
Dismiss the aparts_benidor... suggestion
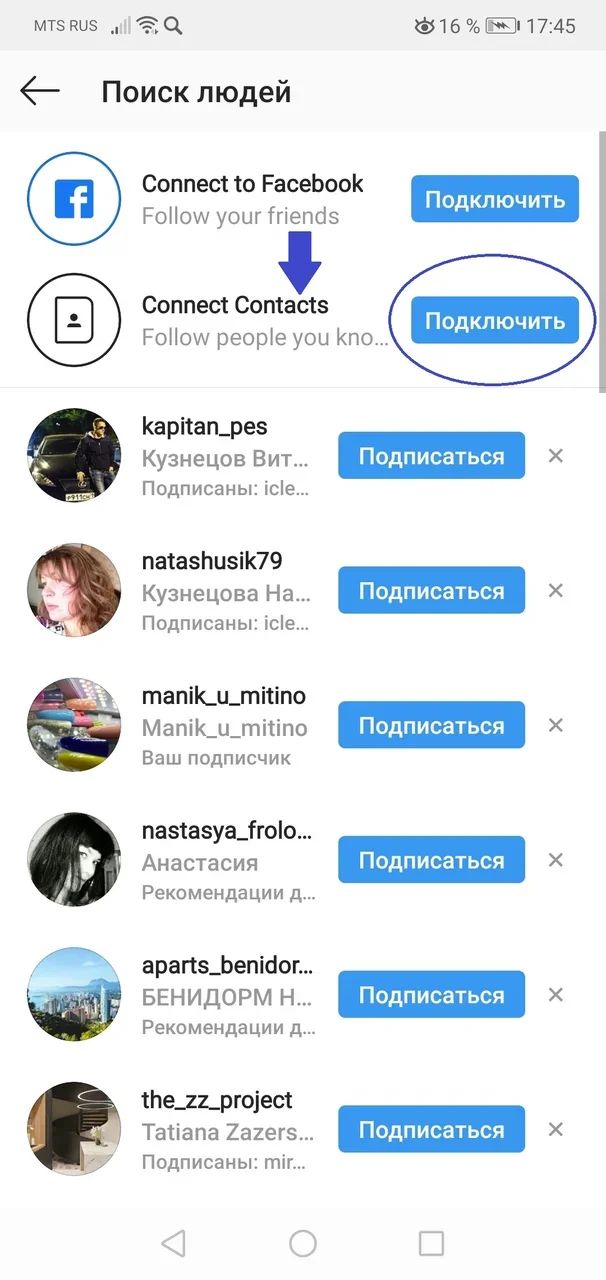point(556,996)
